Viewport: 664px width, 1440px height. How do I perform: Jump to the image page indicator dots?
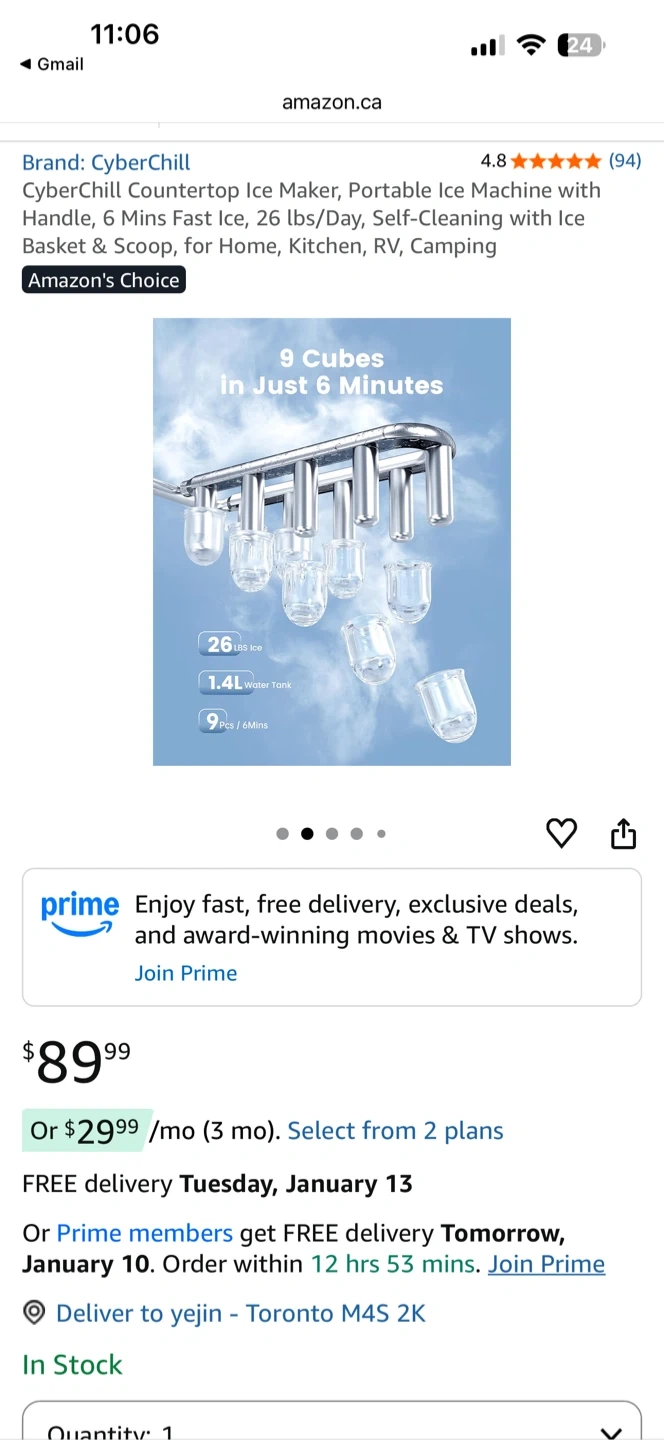[x=331, y=833]
